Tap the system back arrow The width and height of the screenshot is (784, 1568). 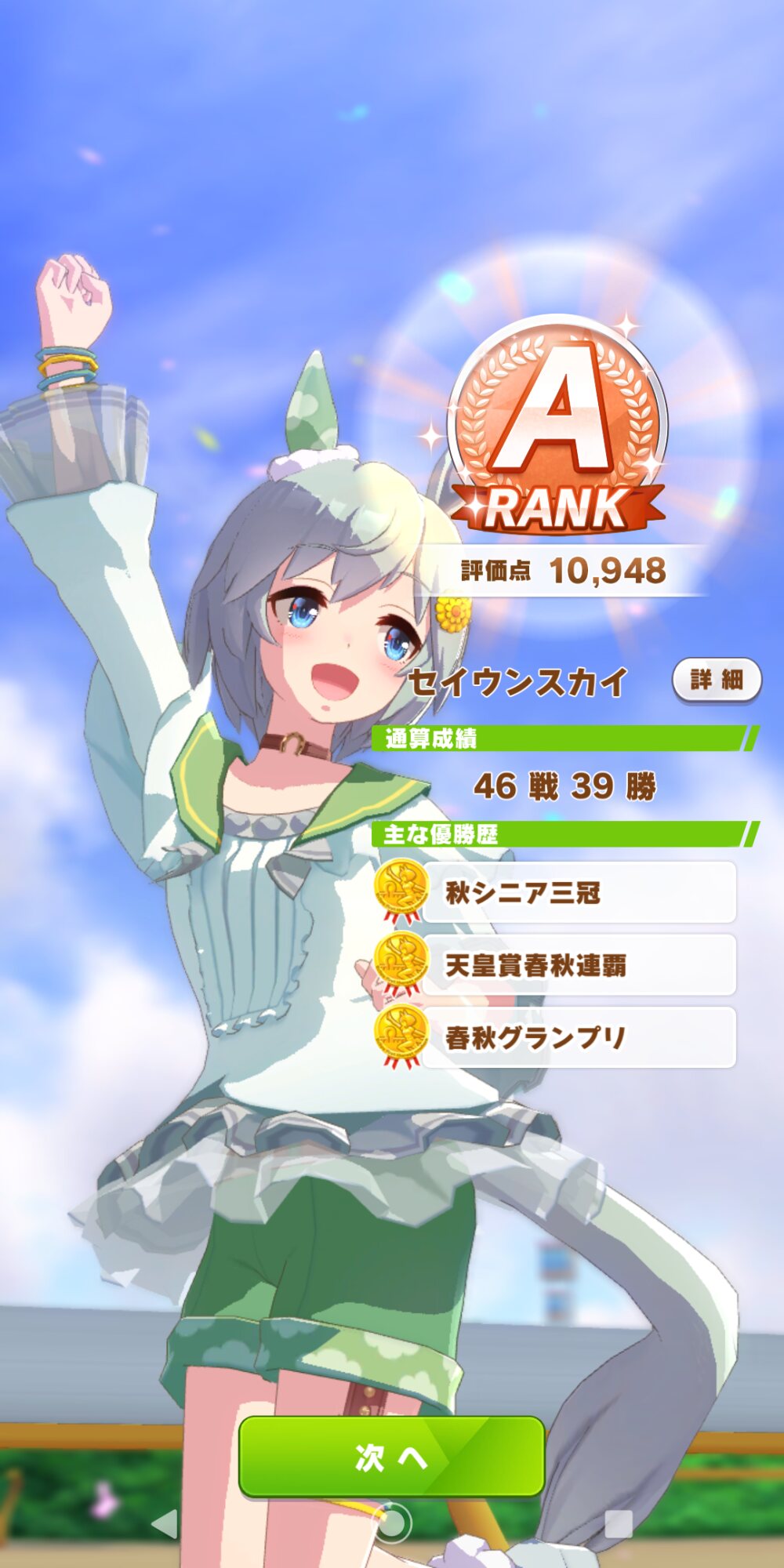164,1524
